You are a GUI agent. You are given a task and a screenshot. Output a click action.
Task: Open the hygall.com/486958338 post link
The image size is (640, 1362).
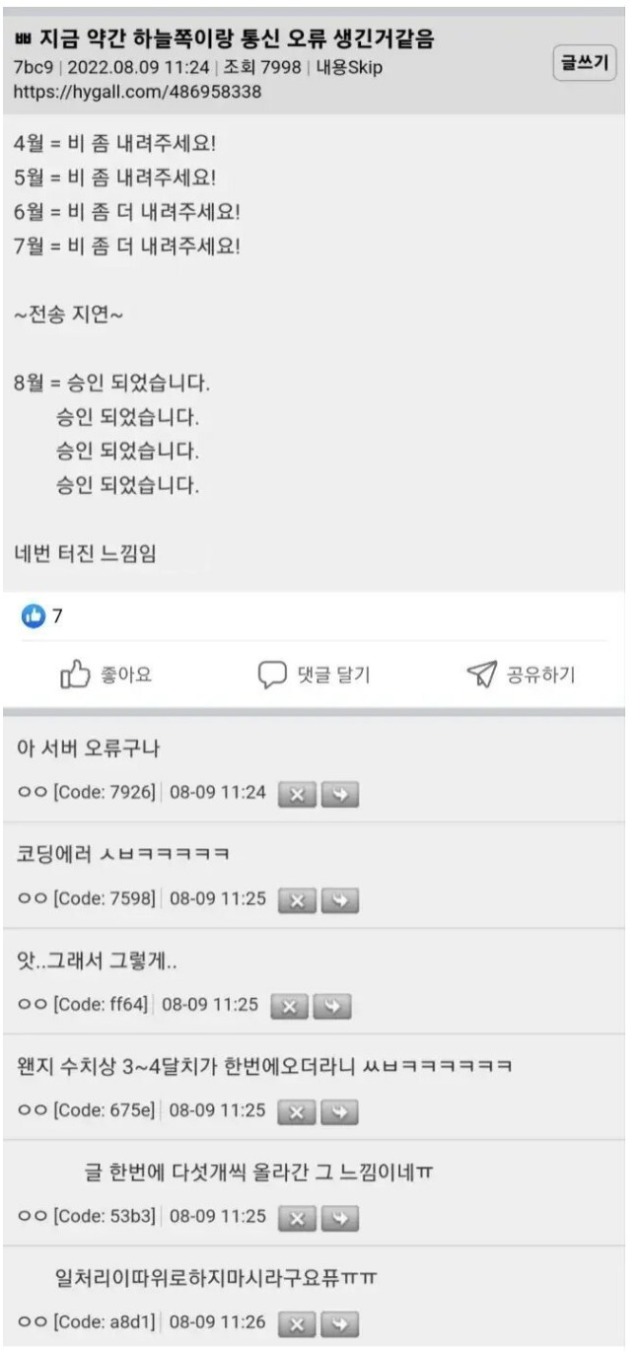(x=138, y=92)
